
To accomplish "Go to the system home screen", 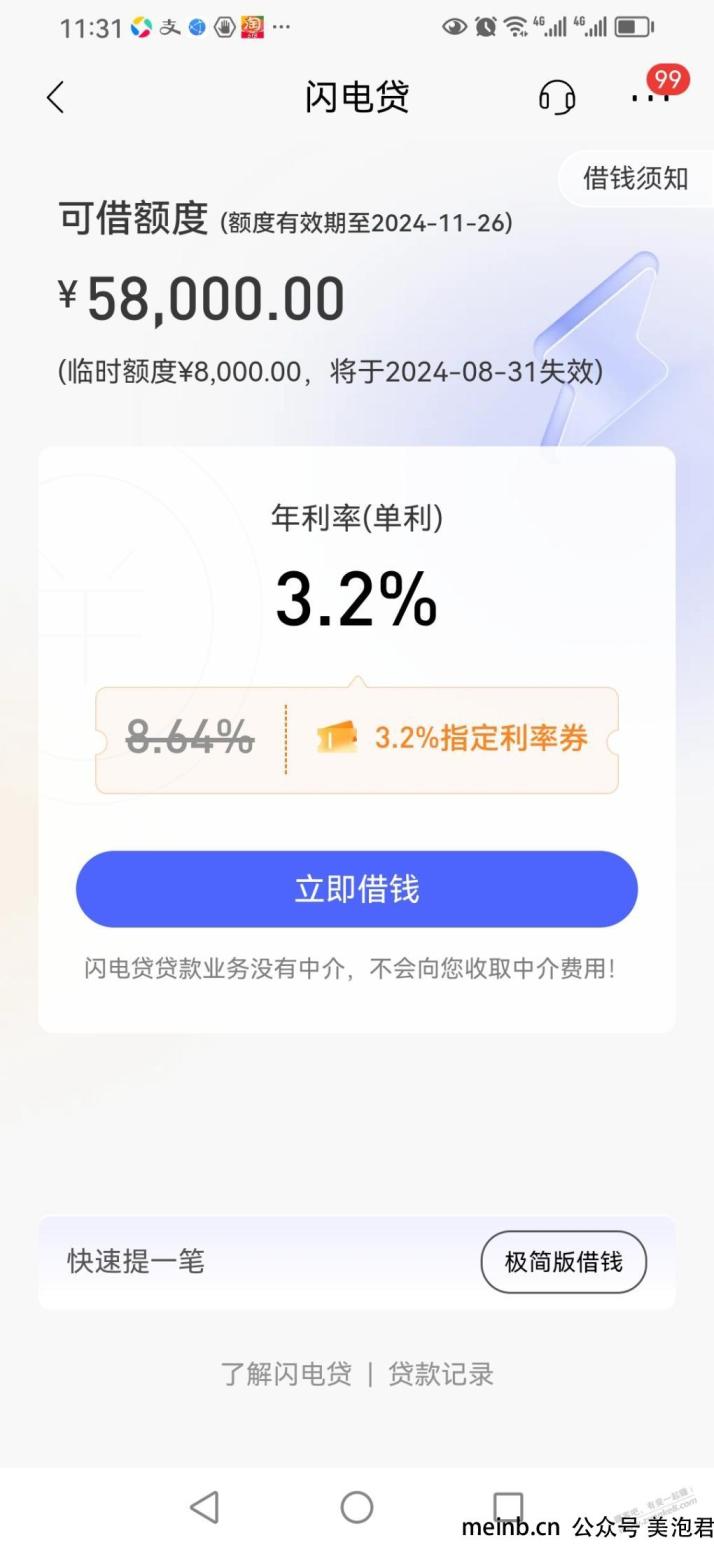I will point(357,1507).
